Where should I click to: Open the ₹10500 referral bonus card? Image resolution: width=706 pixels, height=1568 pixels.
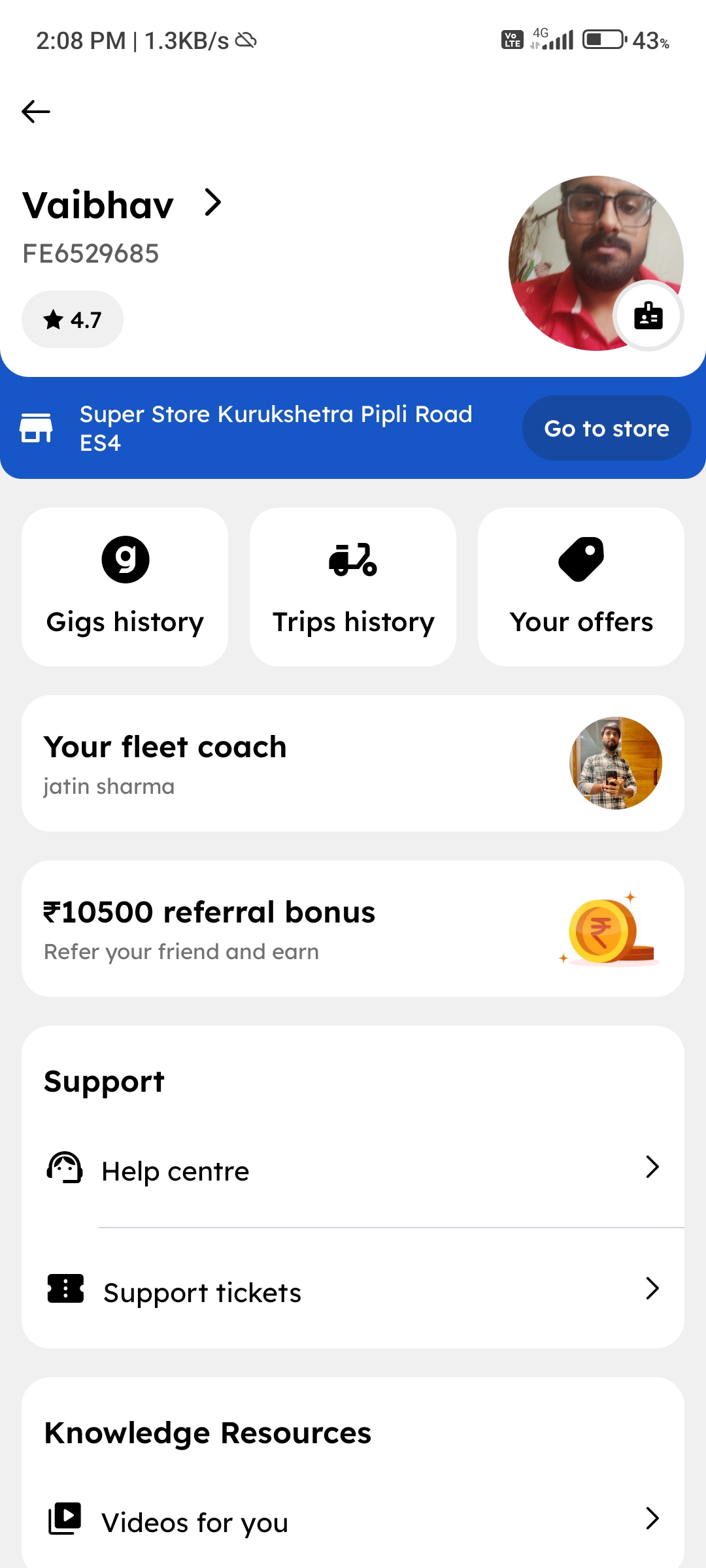coord(353,928)
